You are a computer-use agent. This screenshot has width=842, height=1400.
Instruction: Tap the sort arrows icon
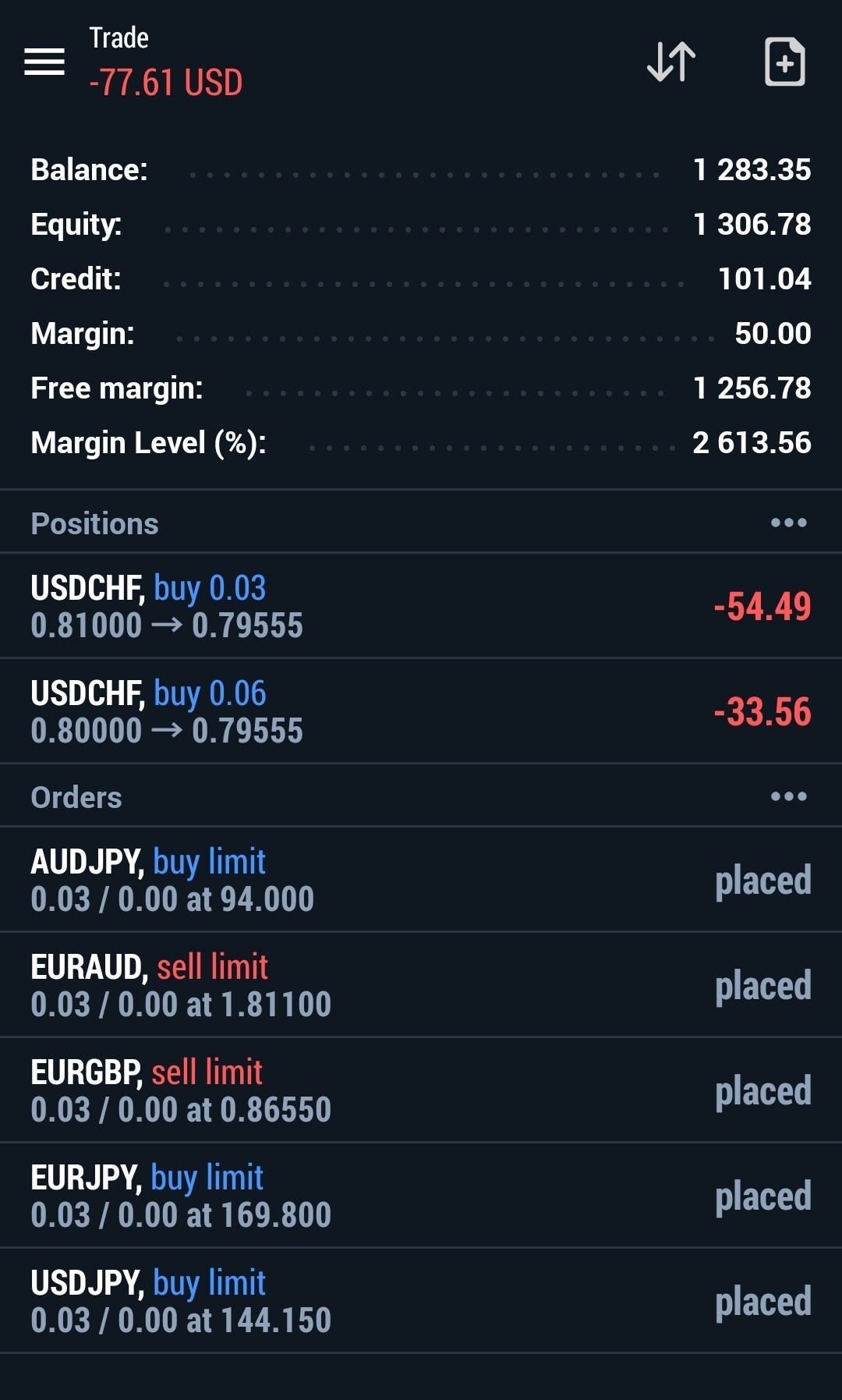[x=671, y=62]
